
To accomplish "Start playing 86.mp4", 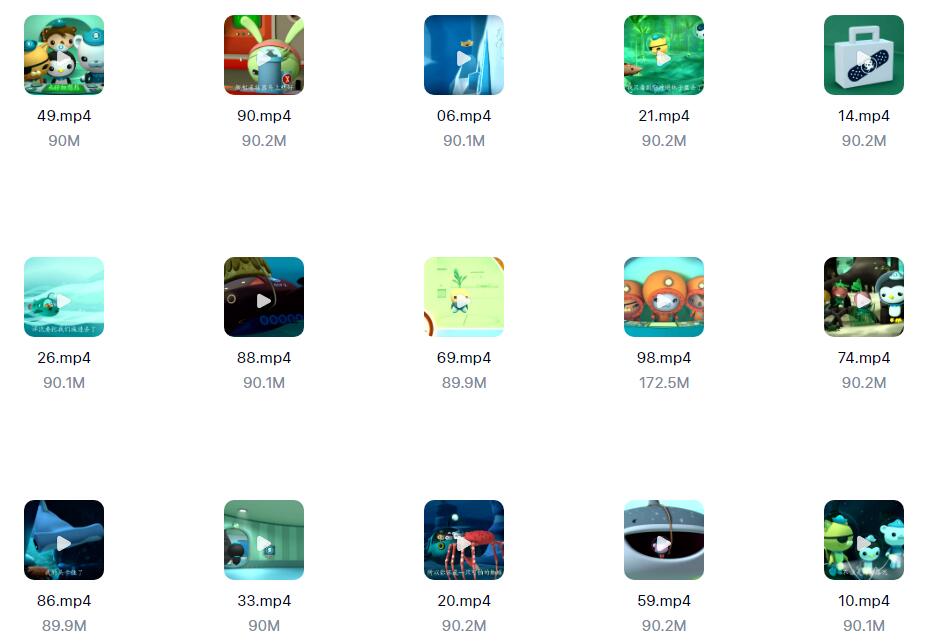I will tap(64, 541).
